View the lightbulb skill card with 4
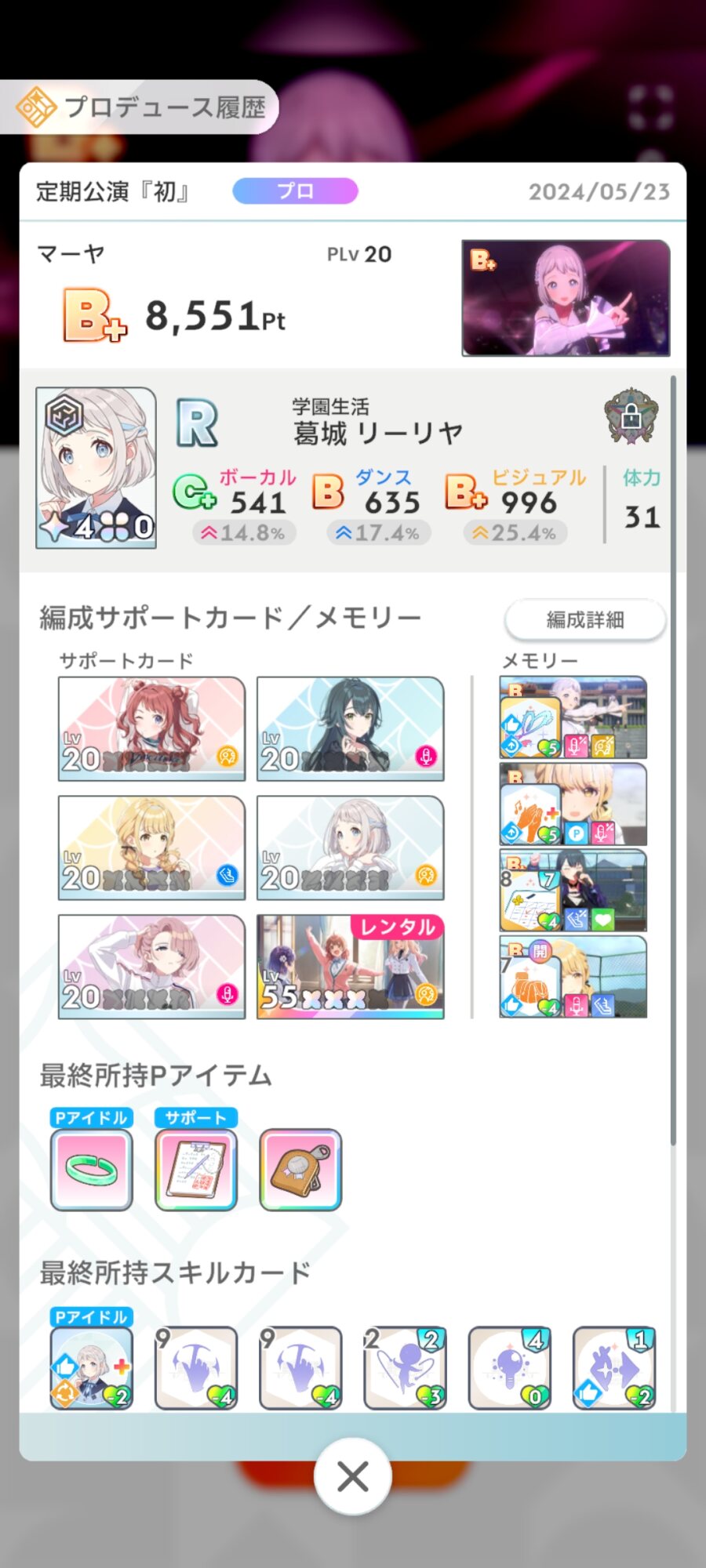This screenshot has height=1568, width=706. (x=510, y=1368)
